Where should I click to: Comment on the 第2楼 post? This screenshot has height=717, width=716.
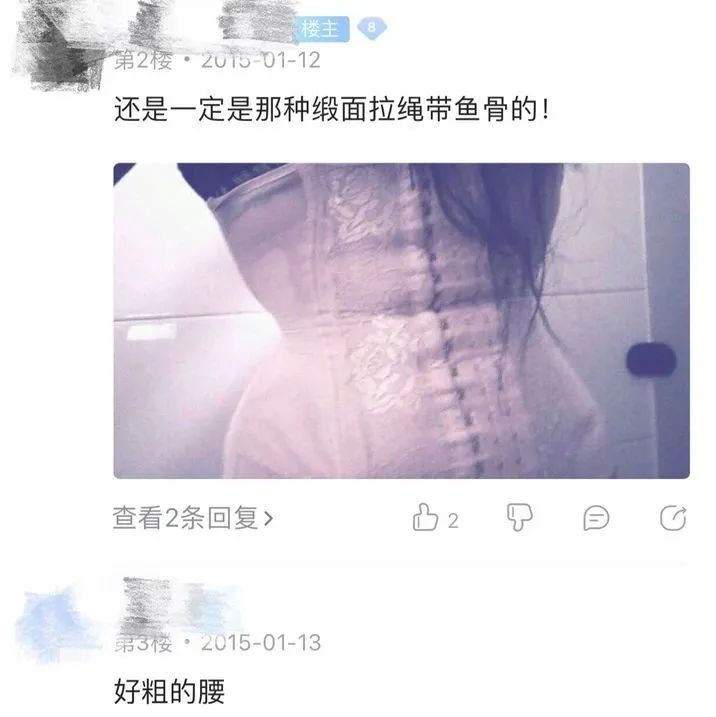[596, 519]
